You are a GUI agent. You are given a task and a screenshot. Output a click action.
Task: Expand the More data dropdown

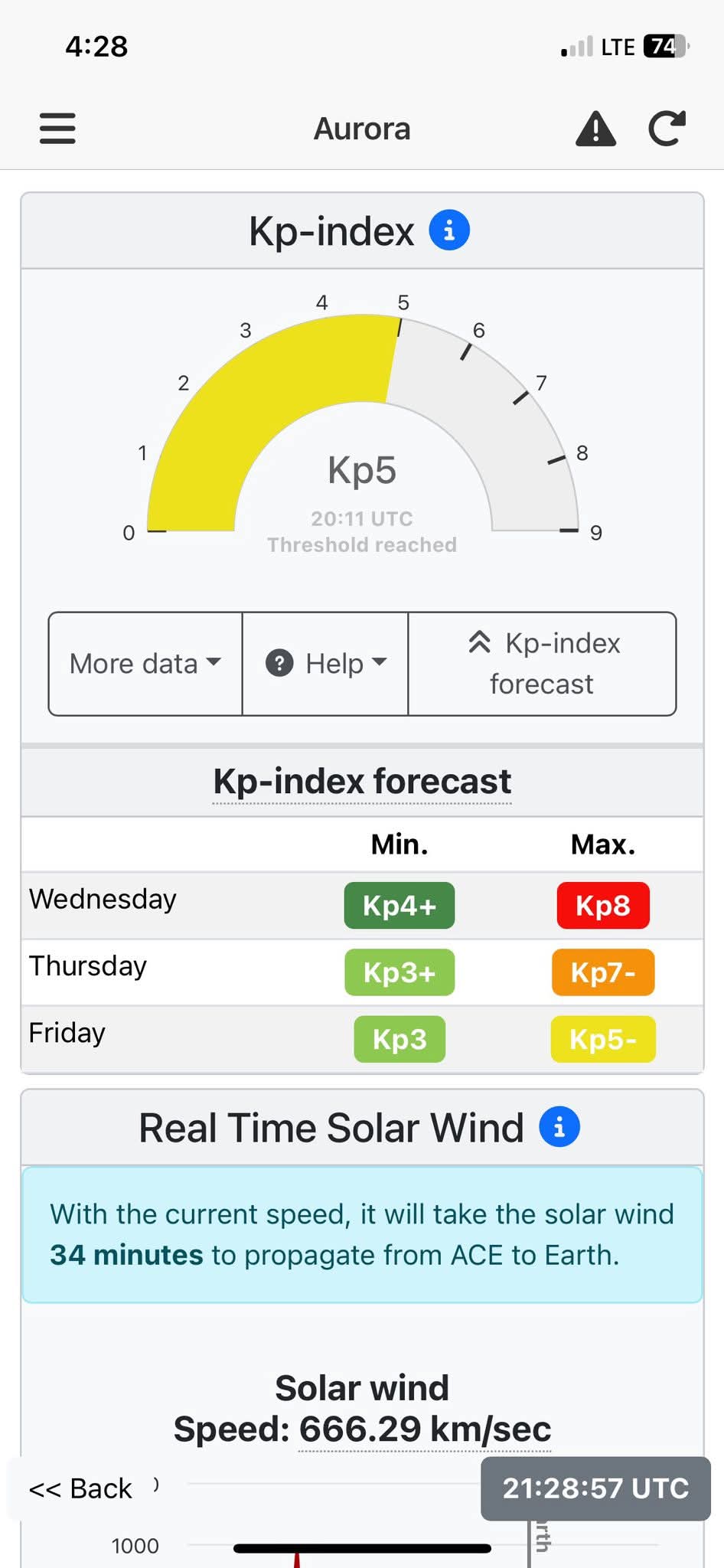tap(145, 664)
